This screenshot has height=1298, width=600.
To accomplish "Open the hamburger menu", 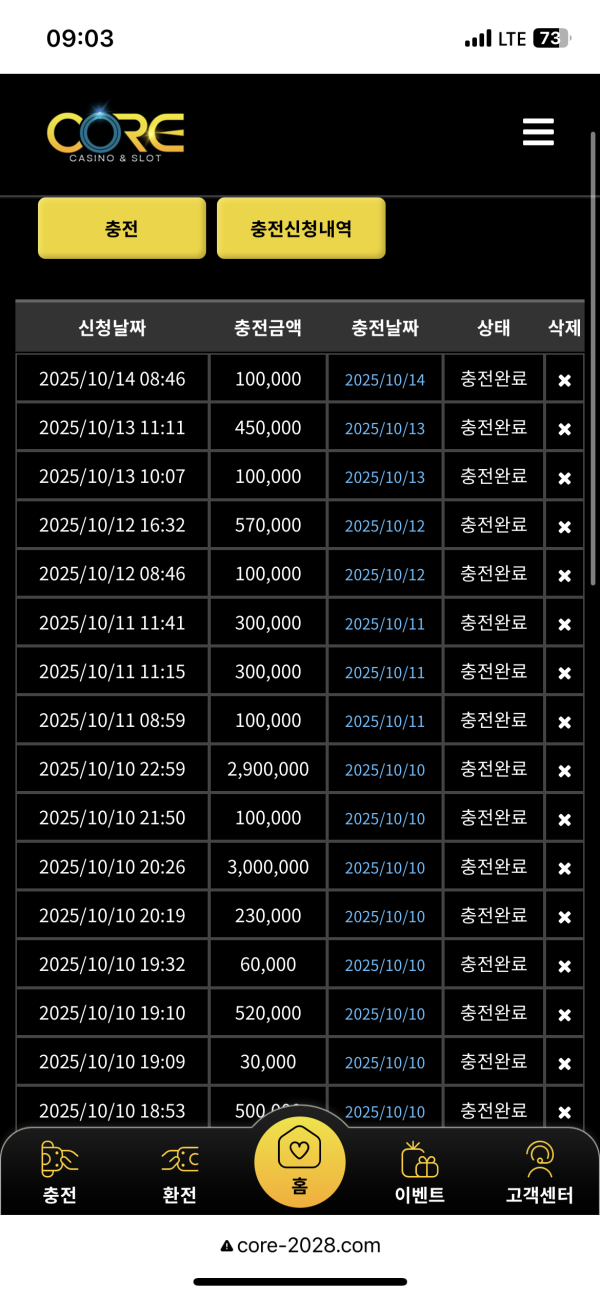I will point(538,132).
